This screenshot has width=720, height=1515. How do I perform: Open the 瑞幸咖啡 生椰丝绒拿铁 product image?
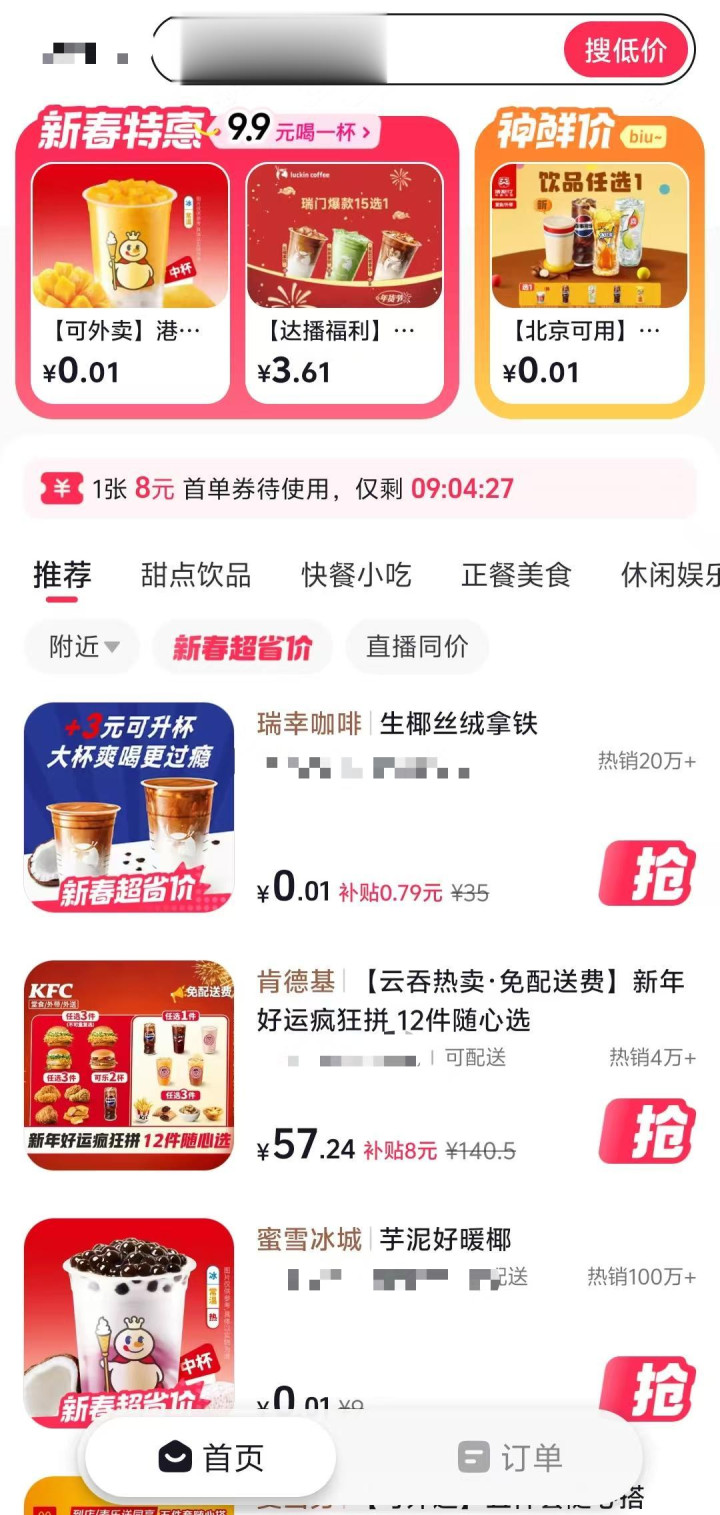pyautogui.click(x=129, y=807)
